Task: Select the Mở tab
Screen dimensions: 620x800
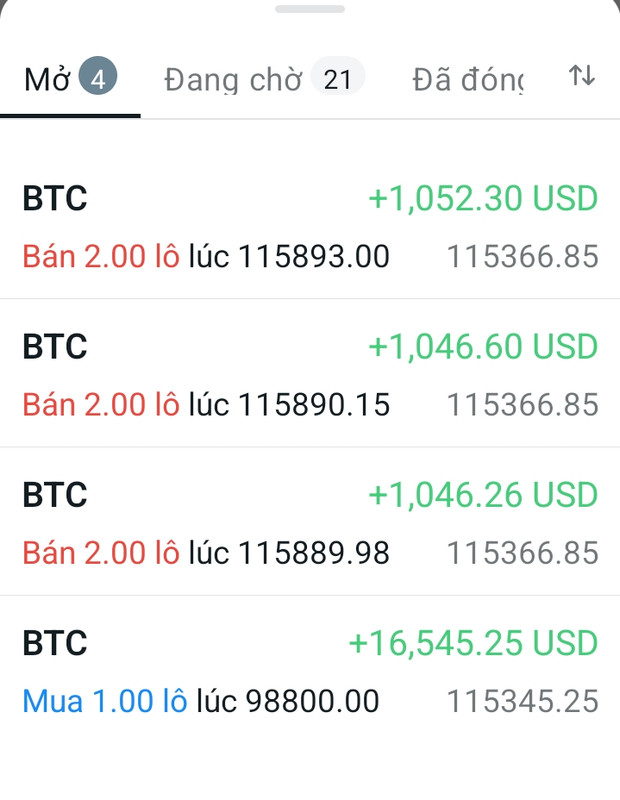Action: [69, 79]
